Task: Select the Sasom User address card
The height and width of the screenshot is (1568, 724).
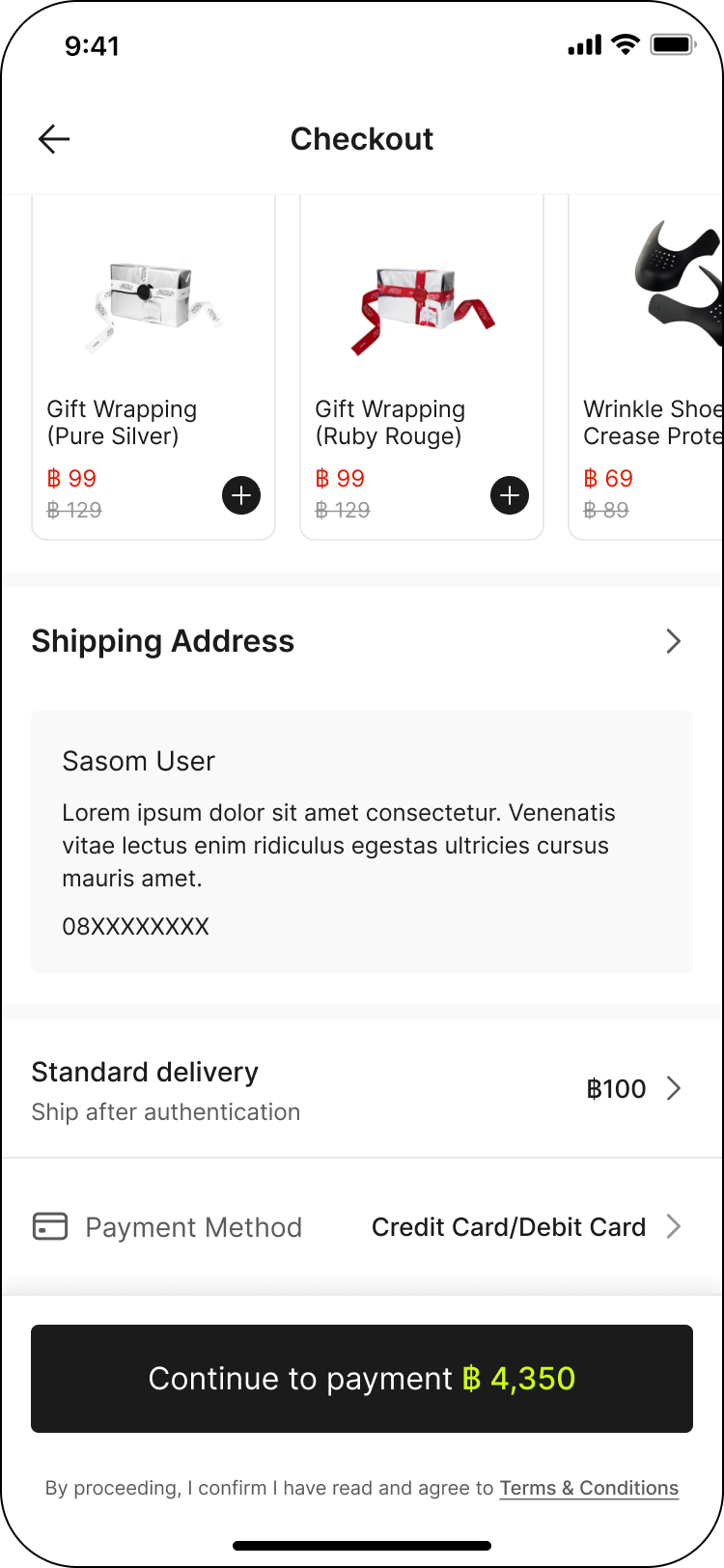Action: click(362, 840)
